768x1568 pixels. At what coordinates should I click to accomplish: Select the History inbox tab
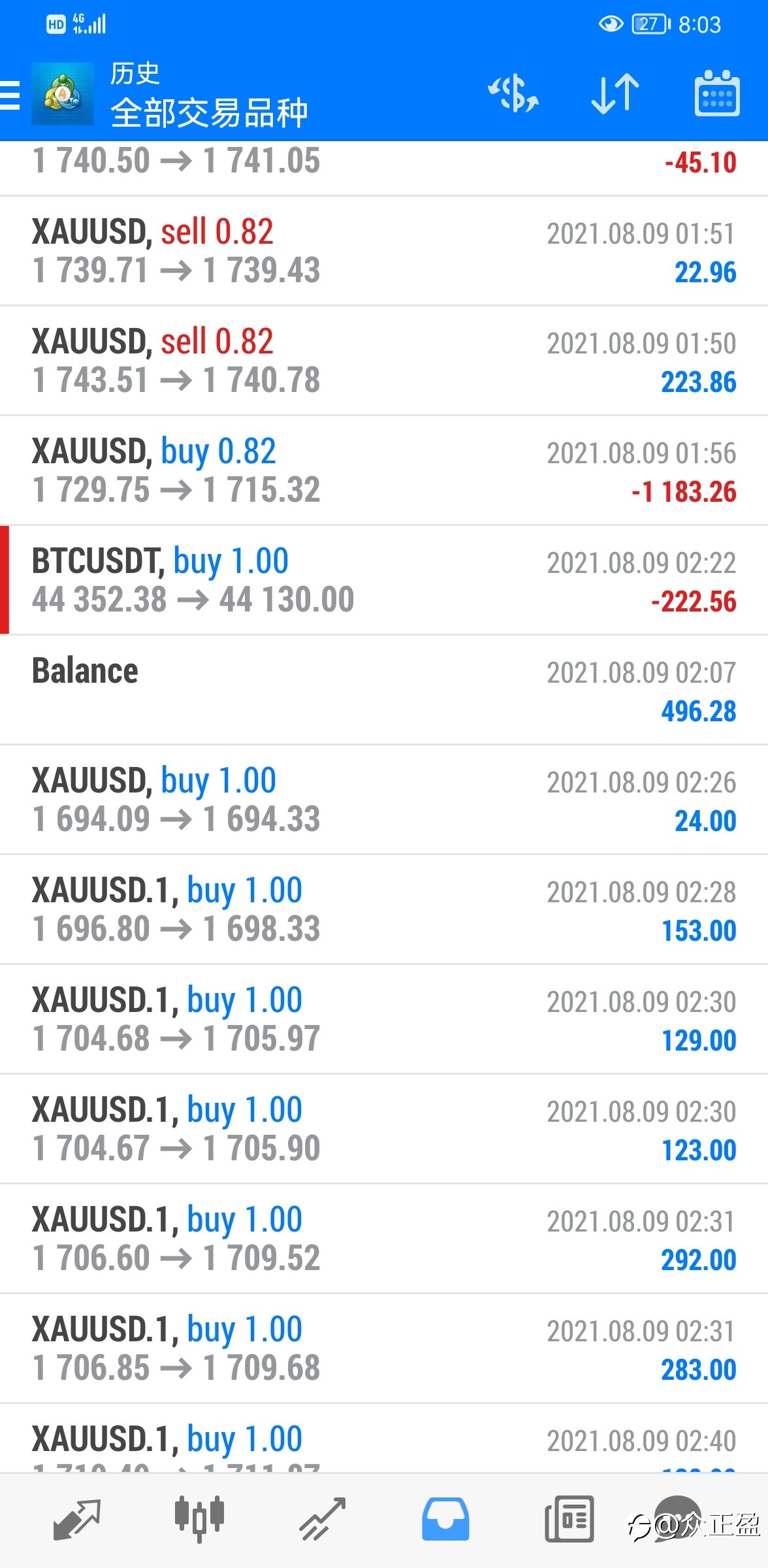coord(445,1520)
